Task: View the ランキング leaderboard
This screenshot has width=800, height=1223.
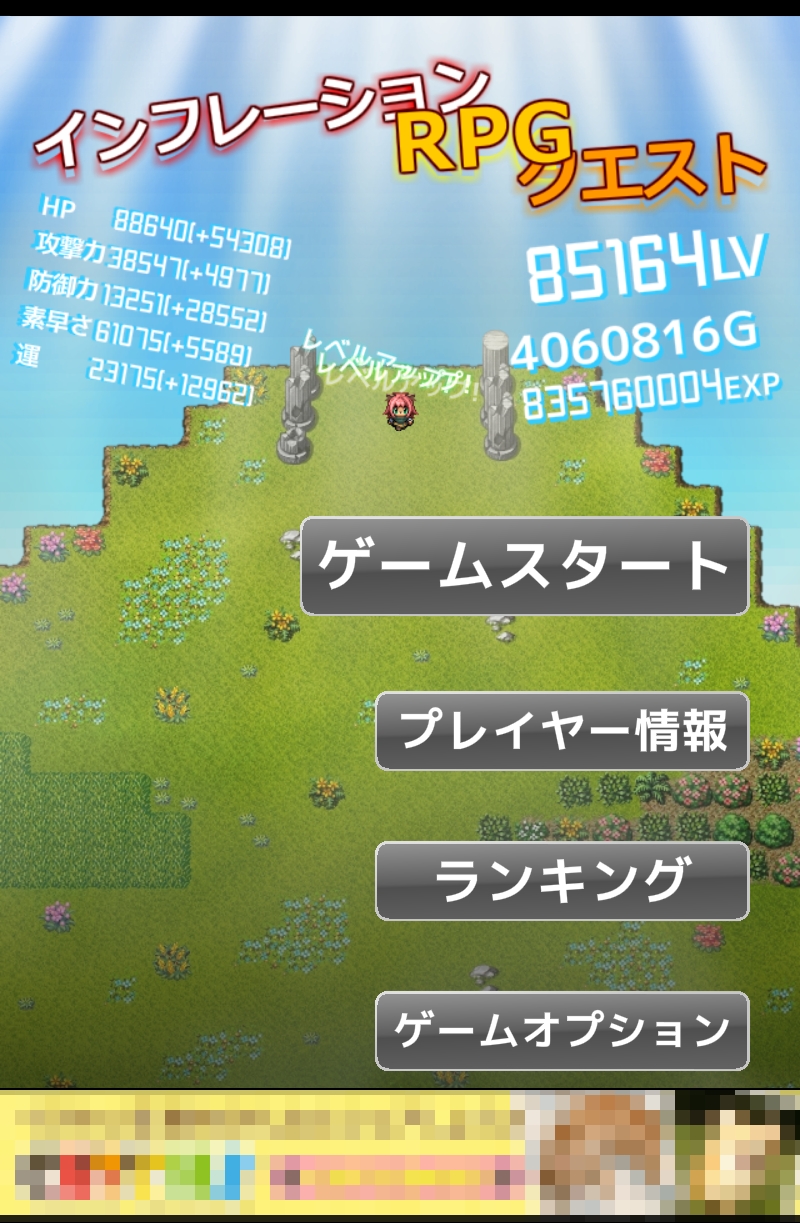Action: point(562,881)
